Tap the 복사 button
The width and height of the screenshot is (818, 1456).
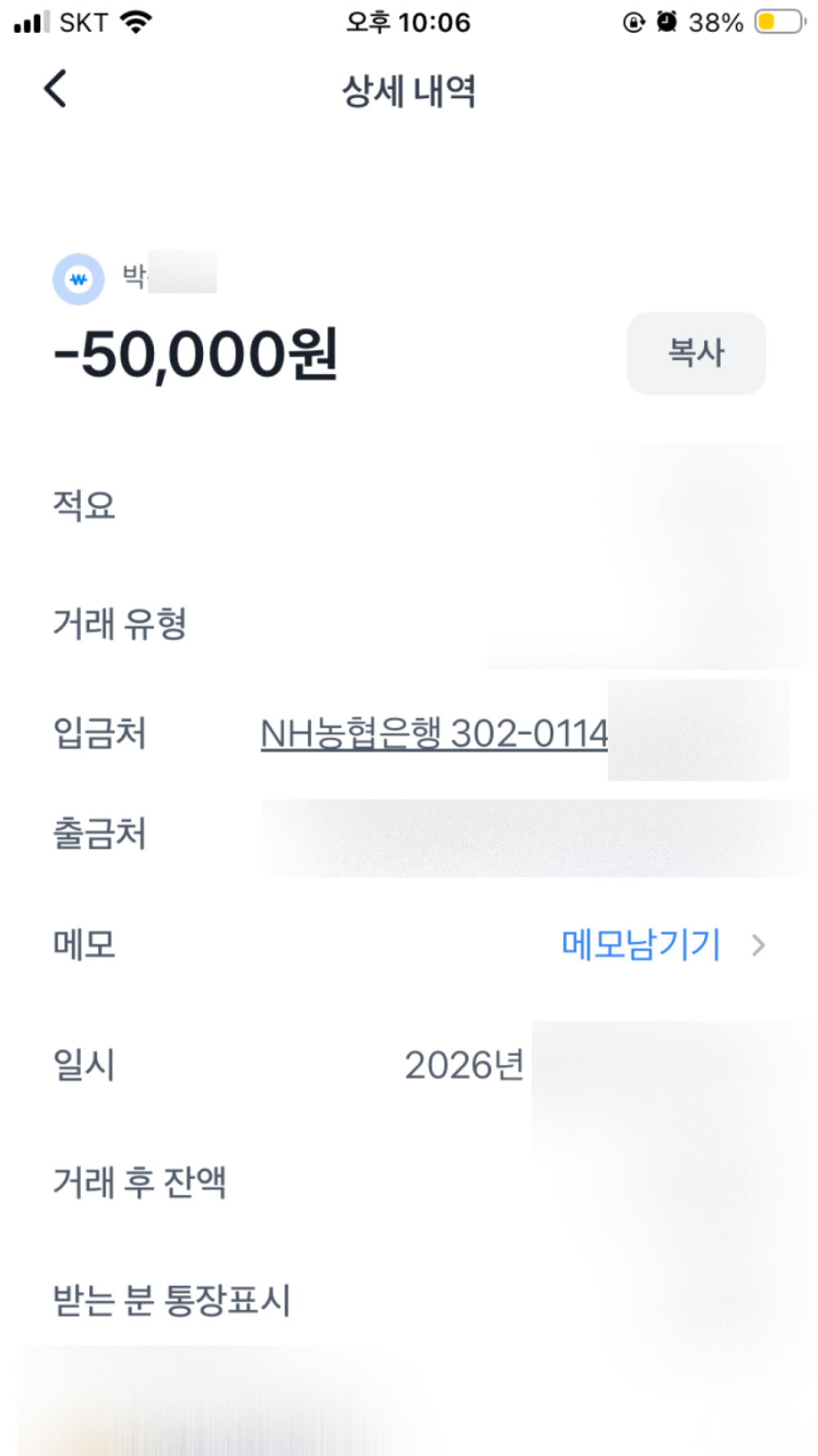pos(696,353)
